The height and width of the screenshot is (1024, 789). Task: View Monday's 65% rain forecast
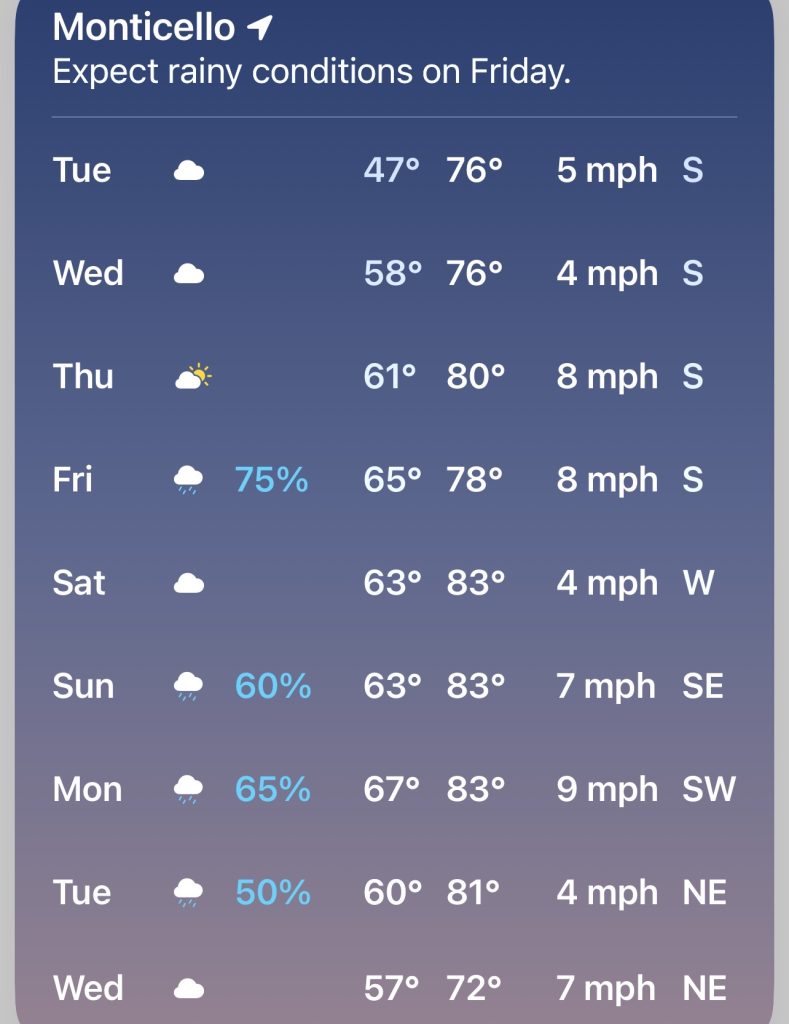point(394,789)
